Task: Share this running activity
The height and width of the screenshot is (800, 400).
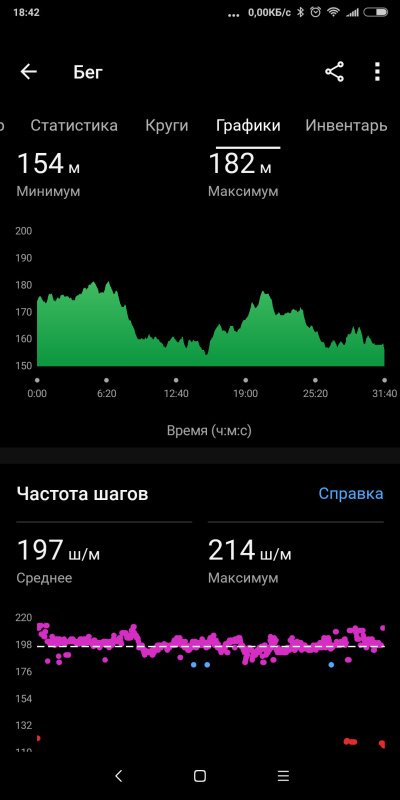Action: 335,72
